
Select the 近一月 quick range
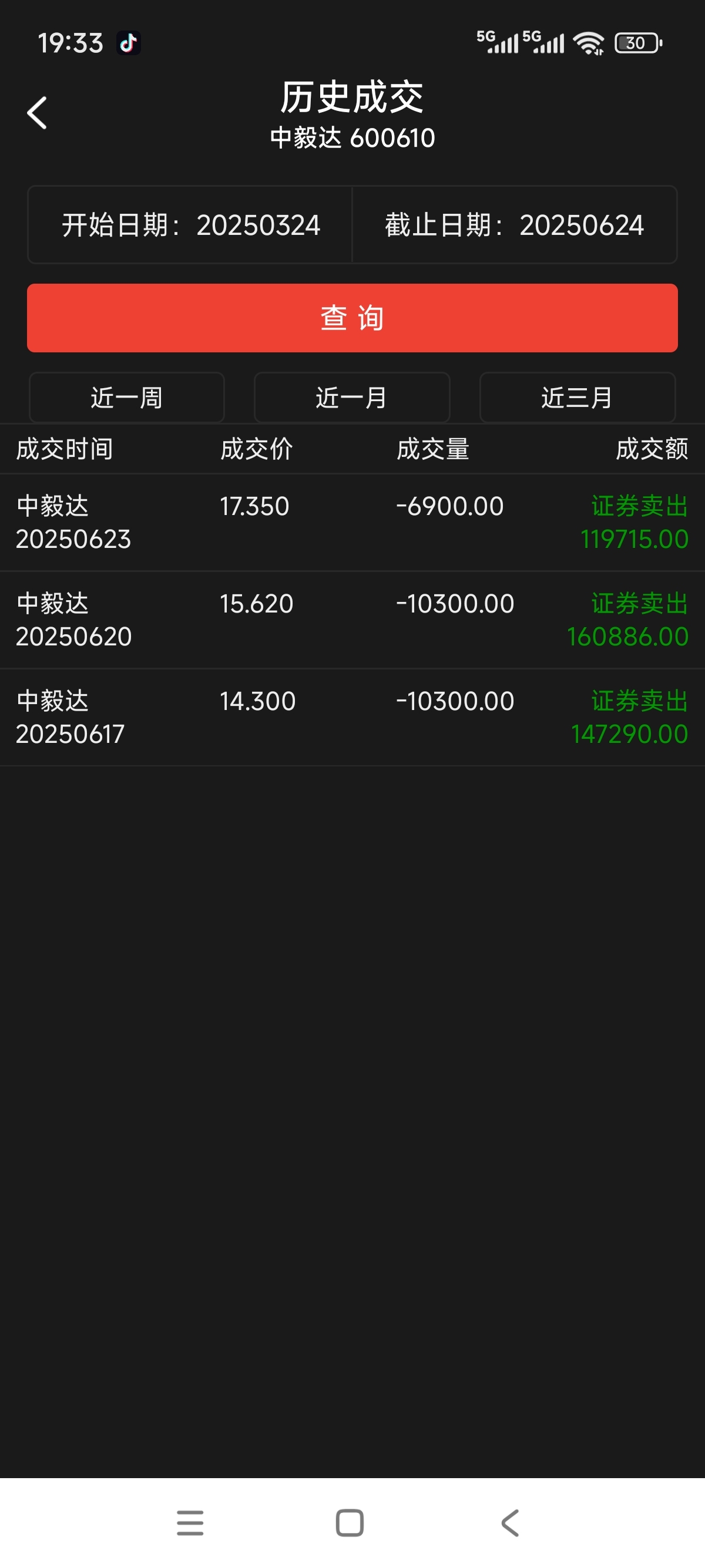pyautogui.click(x=352, y=398)
